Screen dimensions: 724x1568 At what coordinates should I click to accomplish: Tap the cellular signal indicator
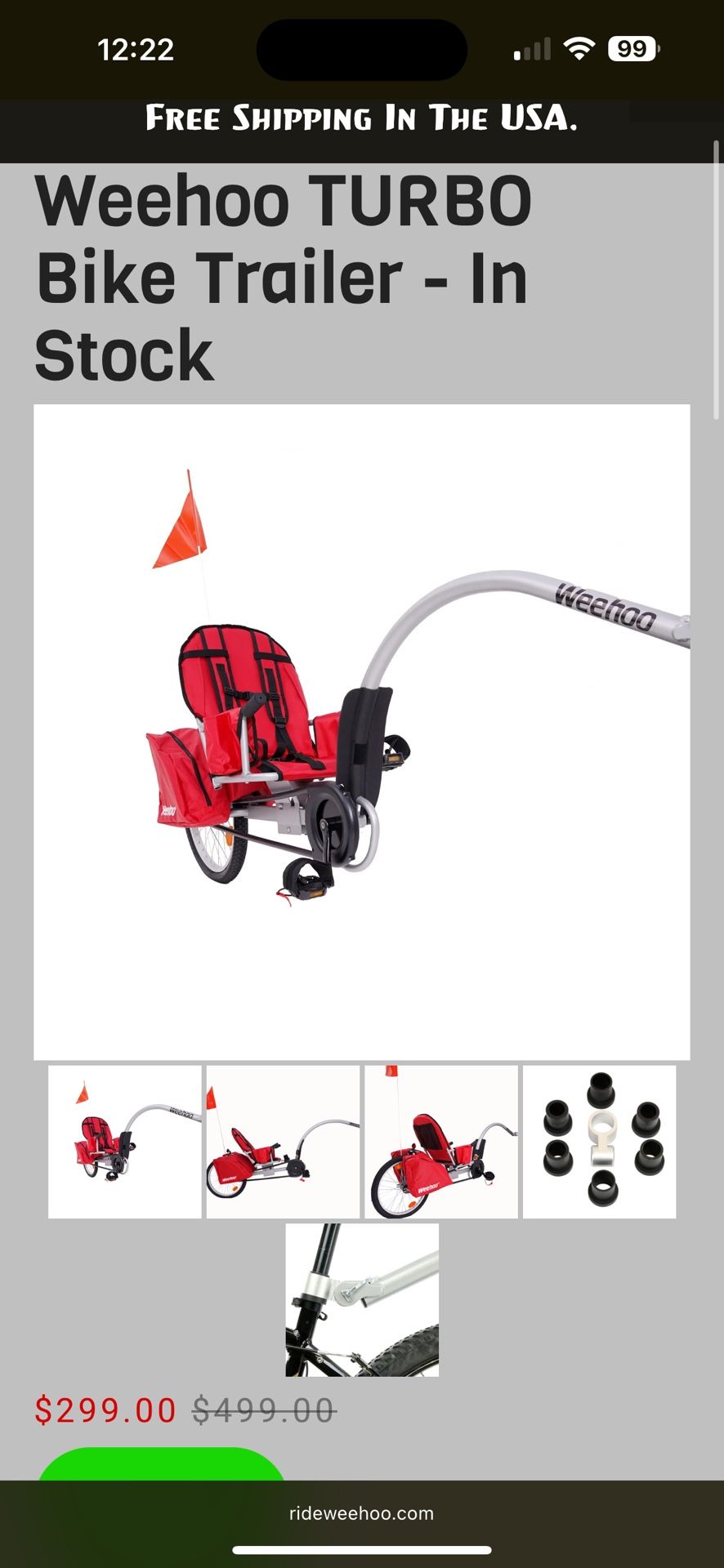tap(531, 49)
